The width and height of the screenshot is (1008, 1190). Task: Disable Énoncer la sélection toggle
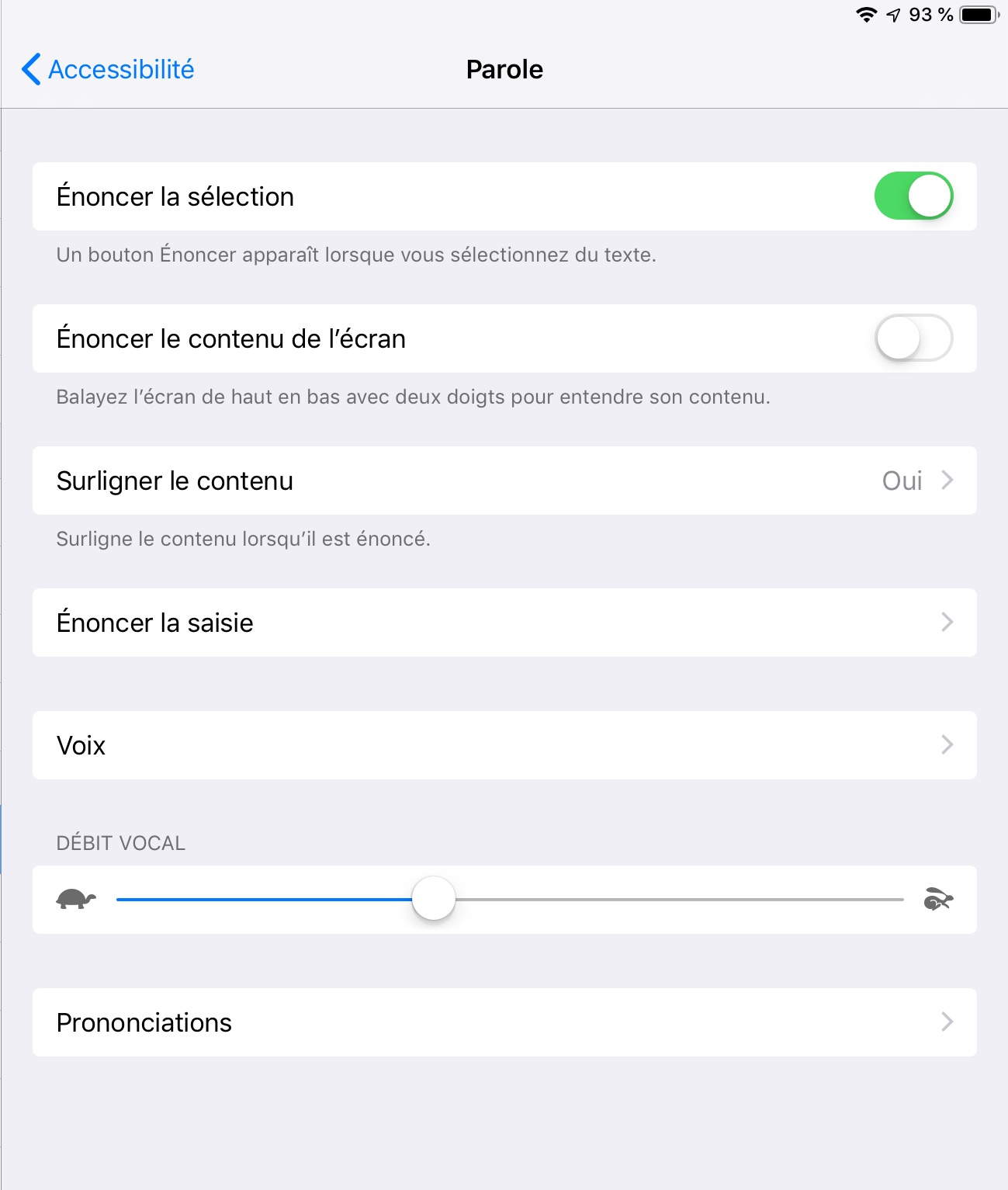pos(913,196)
